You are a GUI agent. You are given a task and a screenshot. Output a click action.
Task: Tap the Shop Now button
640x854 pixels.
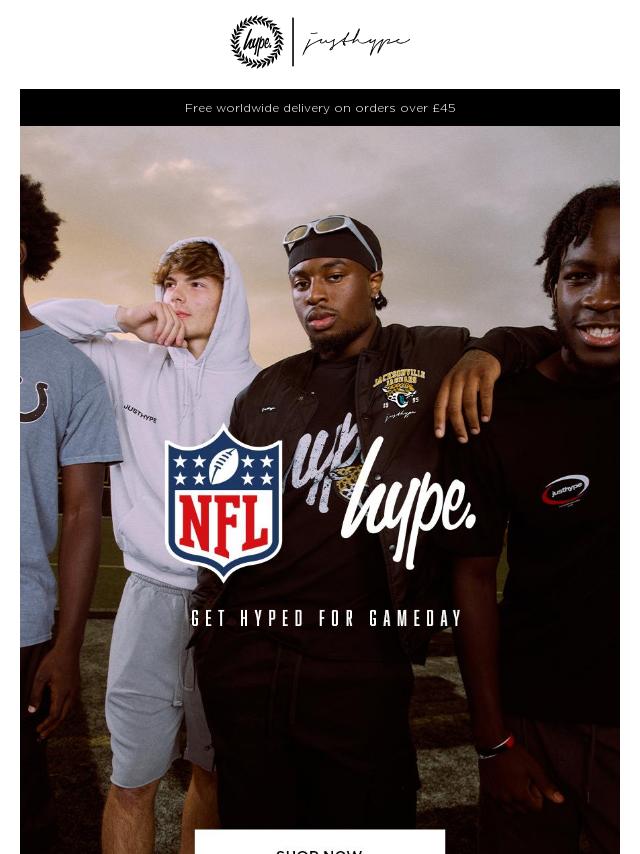tap(319, 843)
